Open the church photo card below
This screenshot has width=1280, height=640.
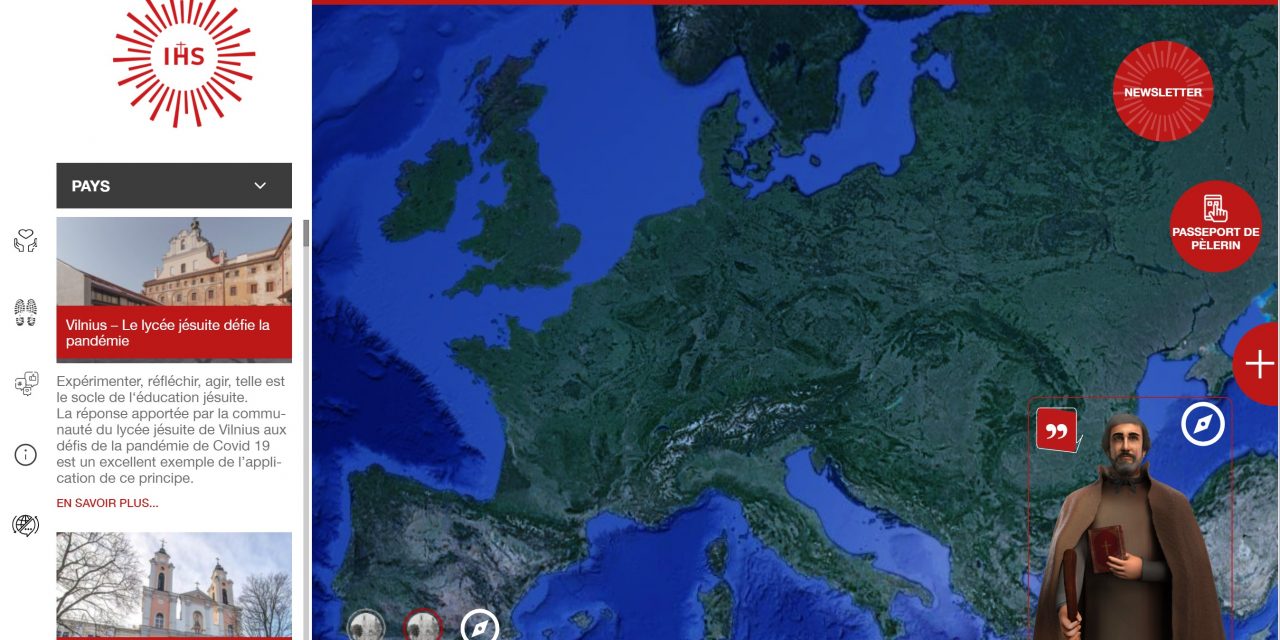pyautogui.click(x=173, y=585)
